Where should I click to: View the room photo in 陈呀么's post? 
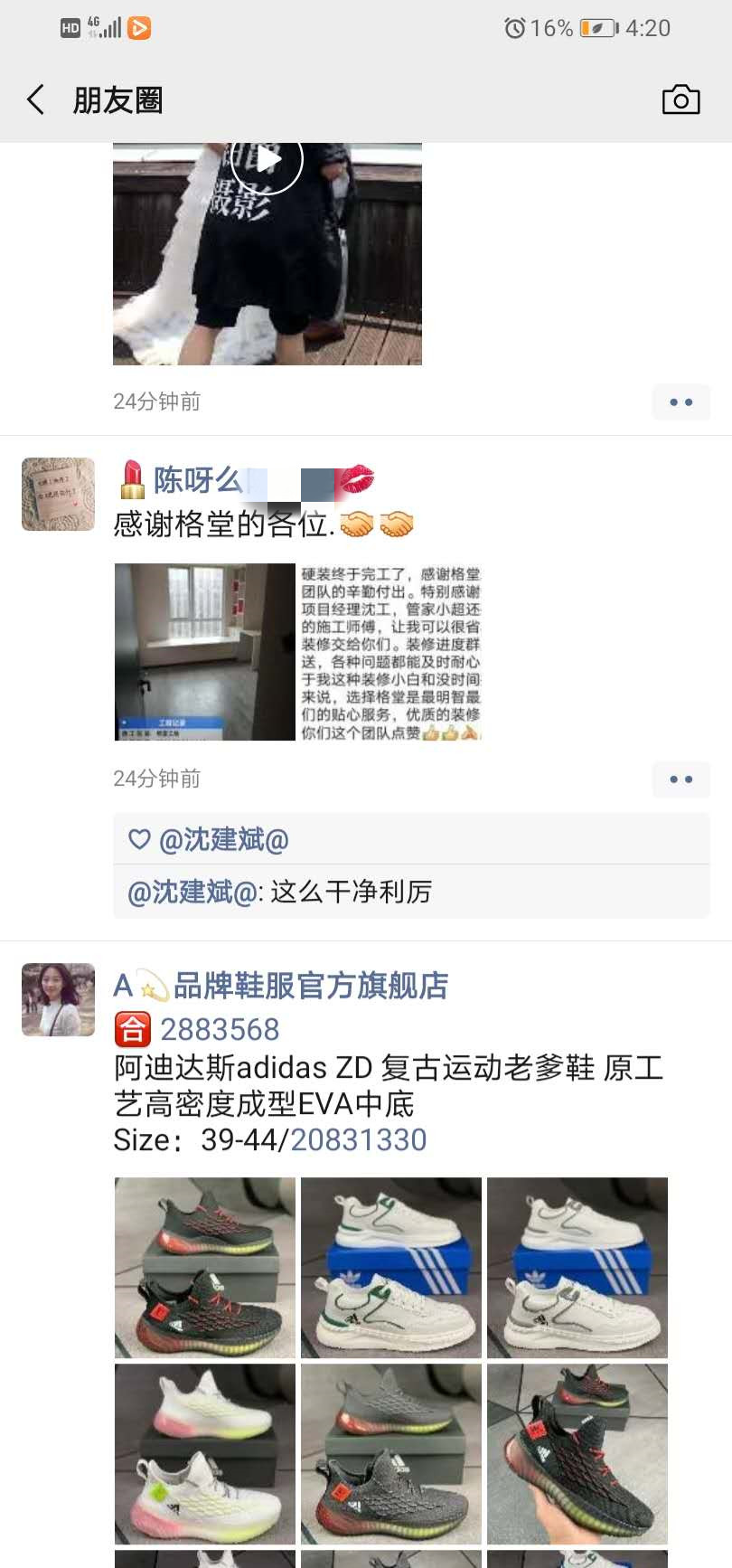click(205, 652)
